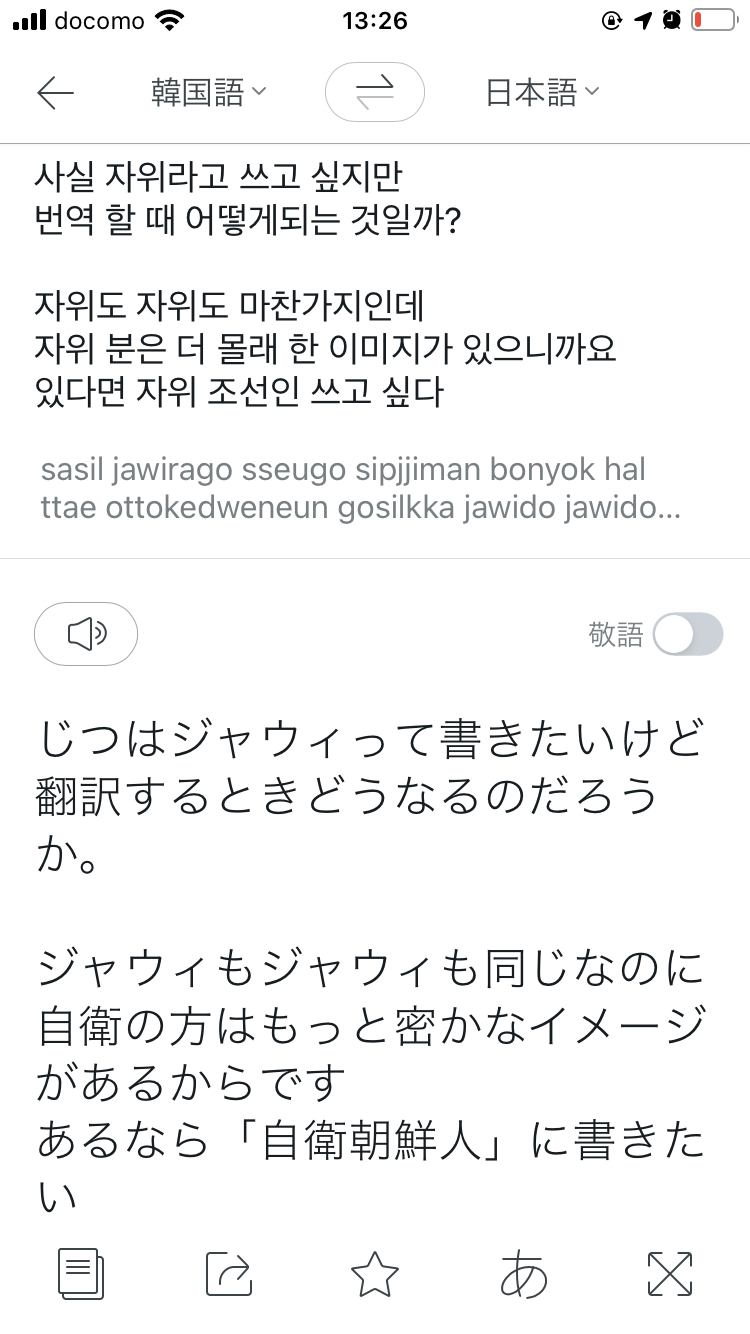
Task: Expand the translation to full screen
Action: (670, 1274)
